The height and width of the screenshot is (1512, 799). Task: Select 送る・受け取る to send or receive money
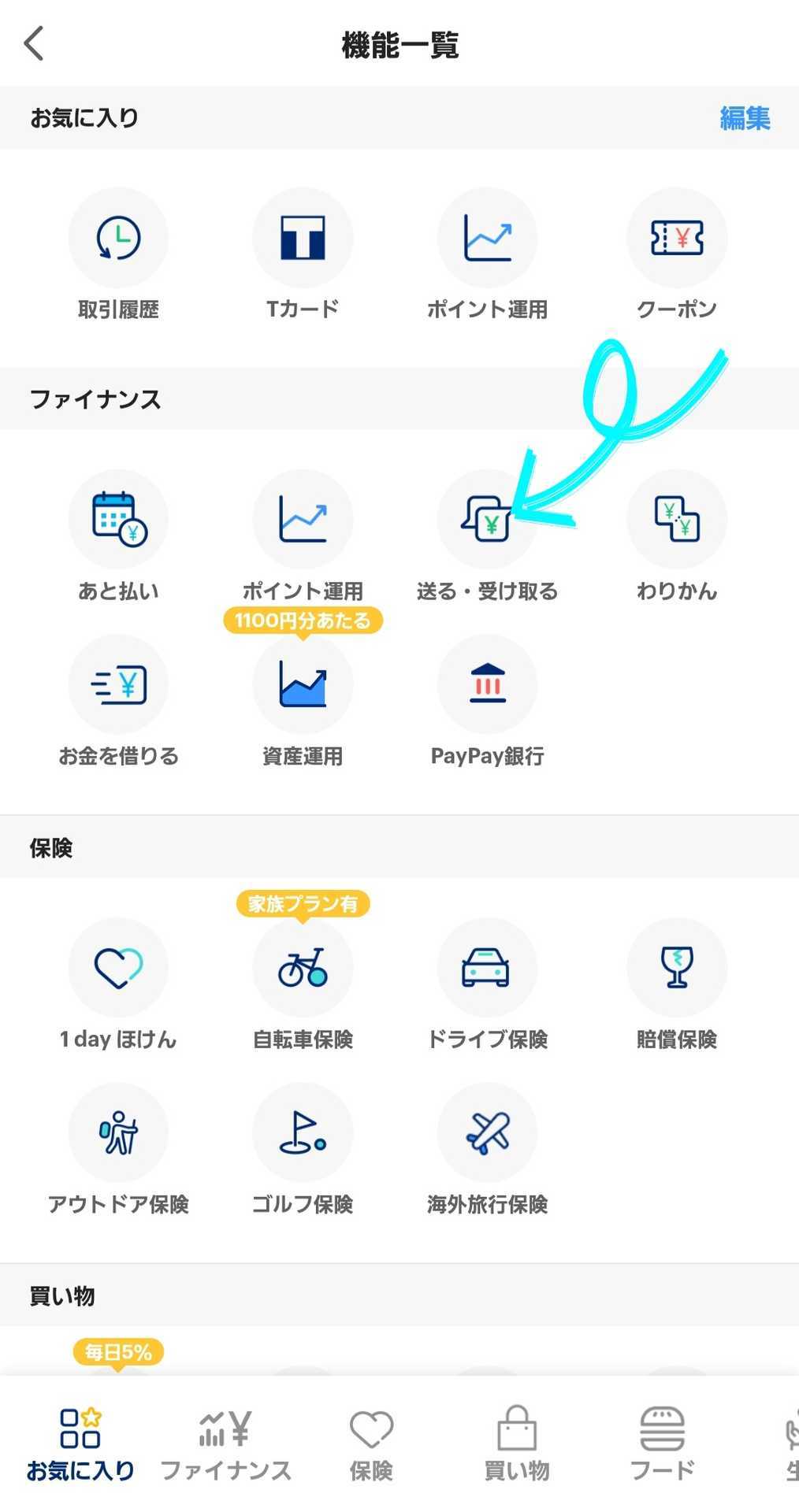pyautogui.click(x=487, y=520)
